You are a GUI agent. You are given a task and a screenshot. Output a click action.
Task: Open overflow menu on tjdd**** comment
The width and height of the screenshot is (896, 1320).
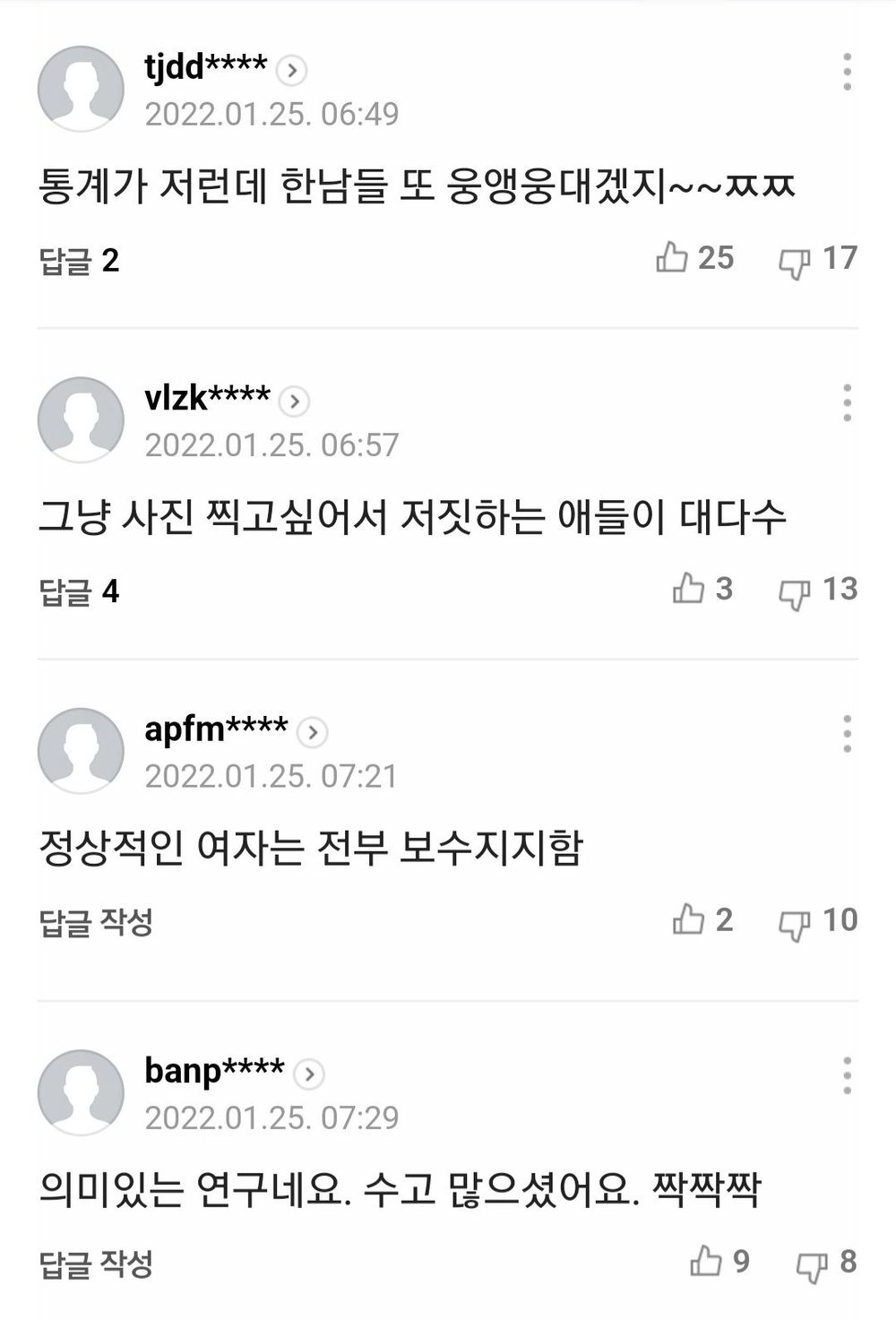click(847, 72)
